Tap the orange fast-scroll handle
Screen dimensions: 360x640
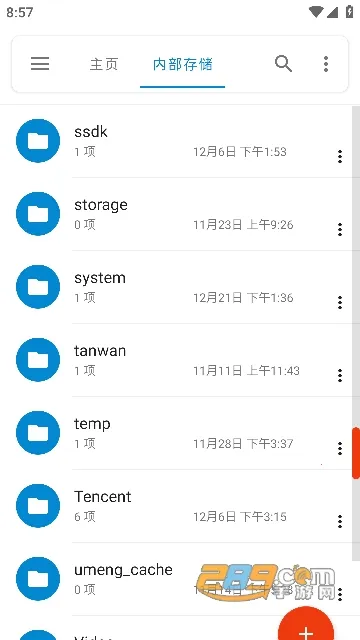[x=356, y=453]
